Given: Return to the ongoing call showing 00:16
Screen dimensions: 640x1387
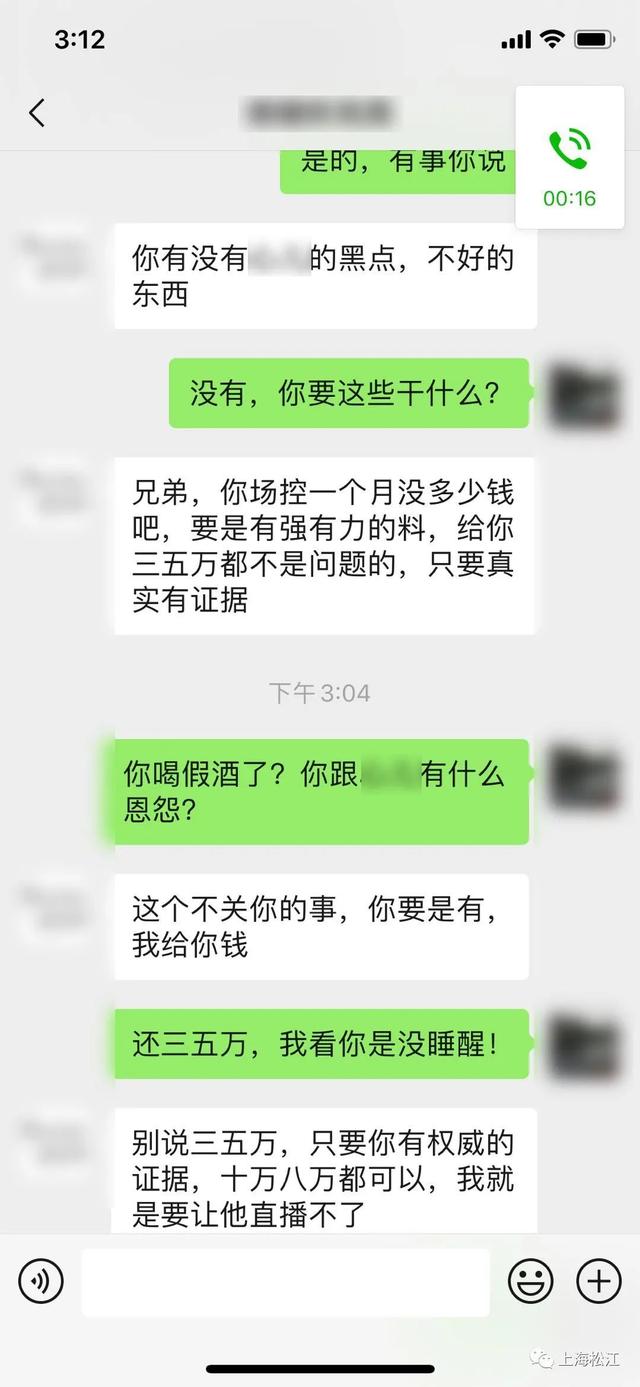Looking at the screenshot, I should (570, 159).
